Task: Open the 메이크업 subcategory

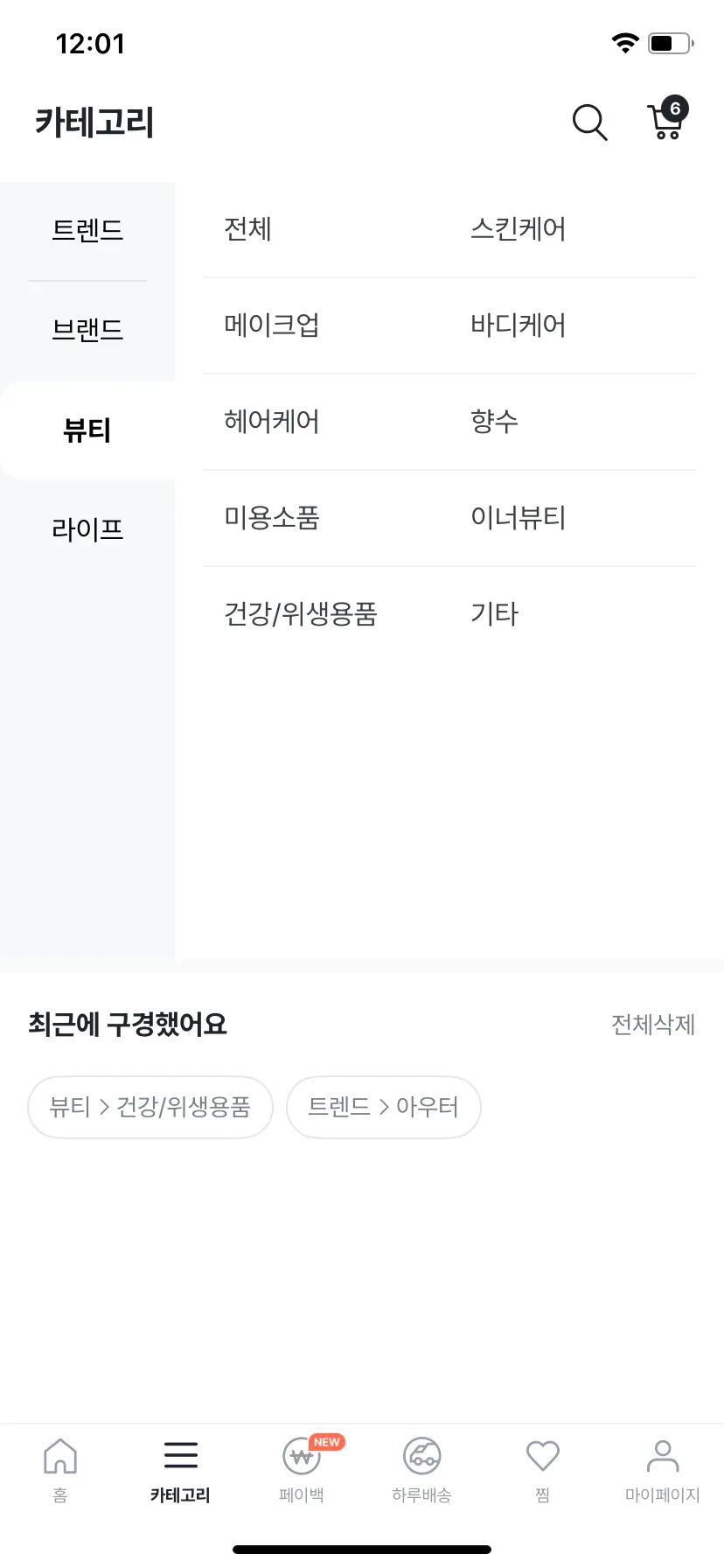Action: click(272, 325)
